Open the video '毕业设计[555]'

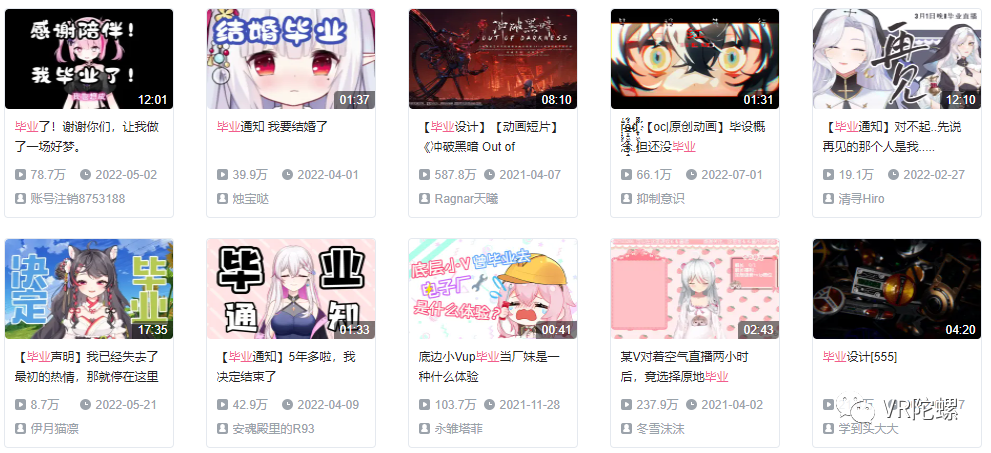(897, 289)
